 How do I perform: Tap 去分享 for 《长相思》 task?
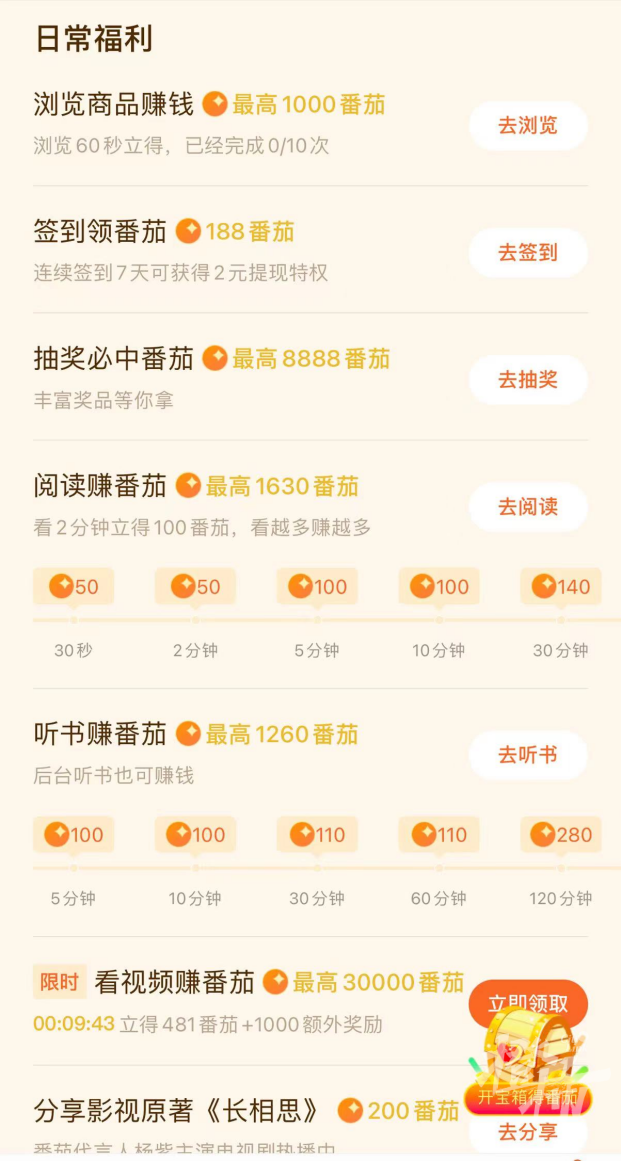527,1133
